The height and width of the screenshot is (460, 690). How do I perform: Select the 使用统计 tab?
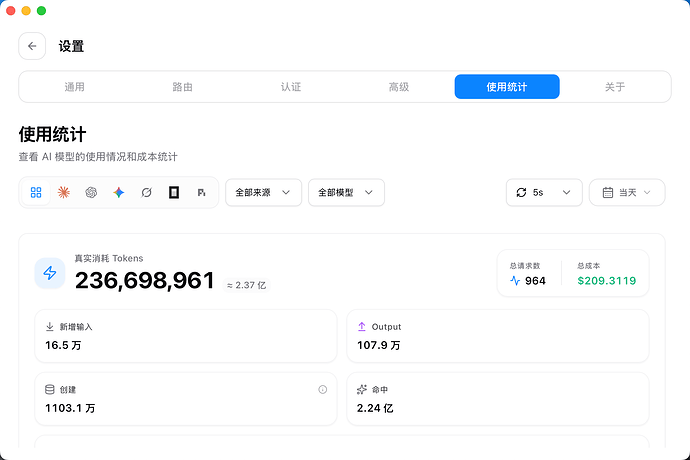(507, 87)
